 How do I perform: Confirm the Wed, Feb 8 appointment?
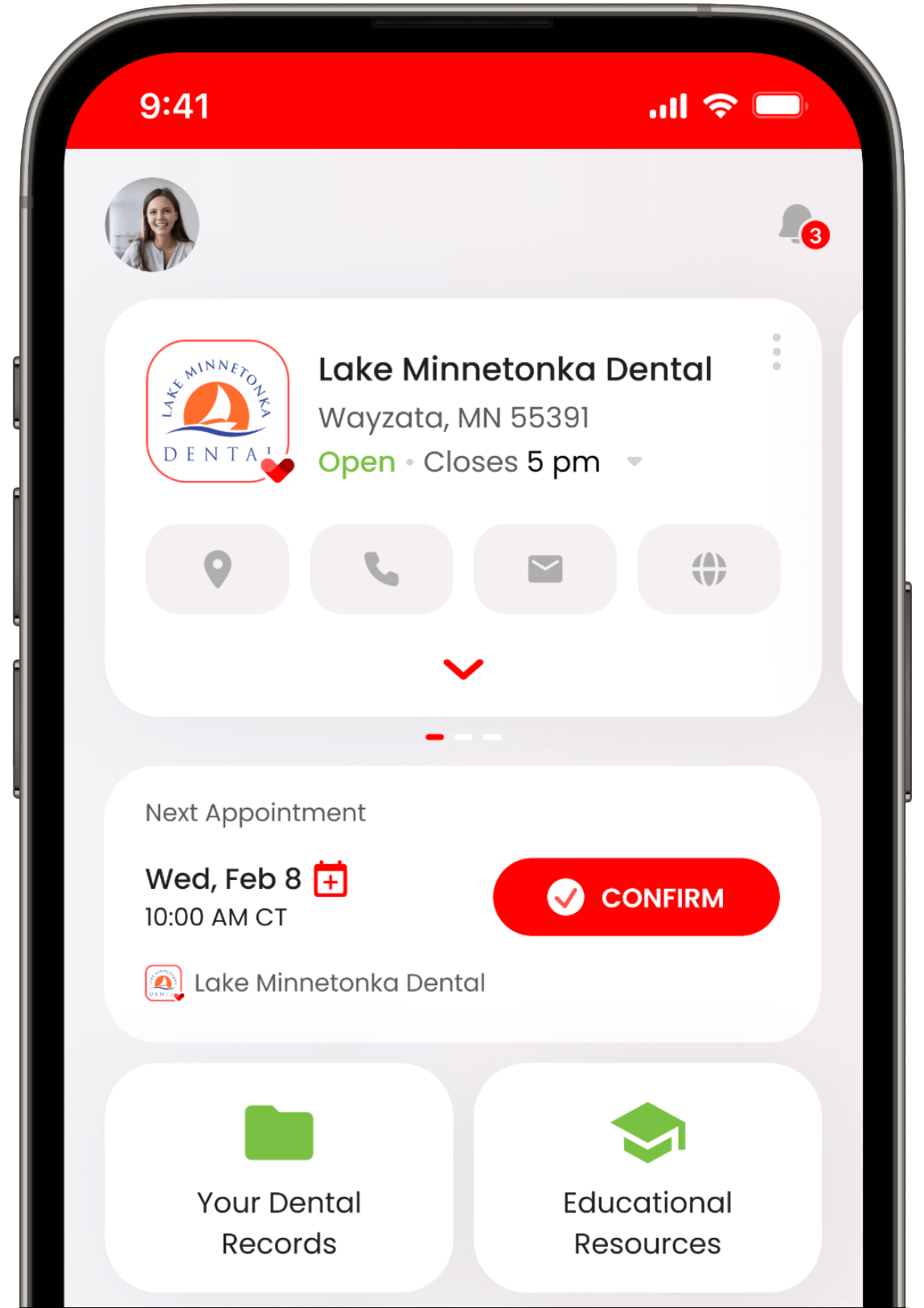pyautogui.click(x=636, y=897)
